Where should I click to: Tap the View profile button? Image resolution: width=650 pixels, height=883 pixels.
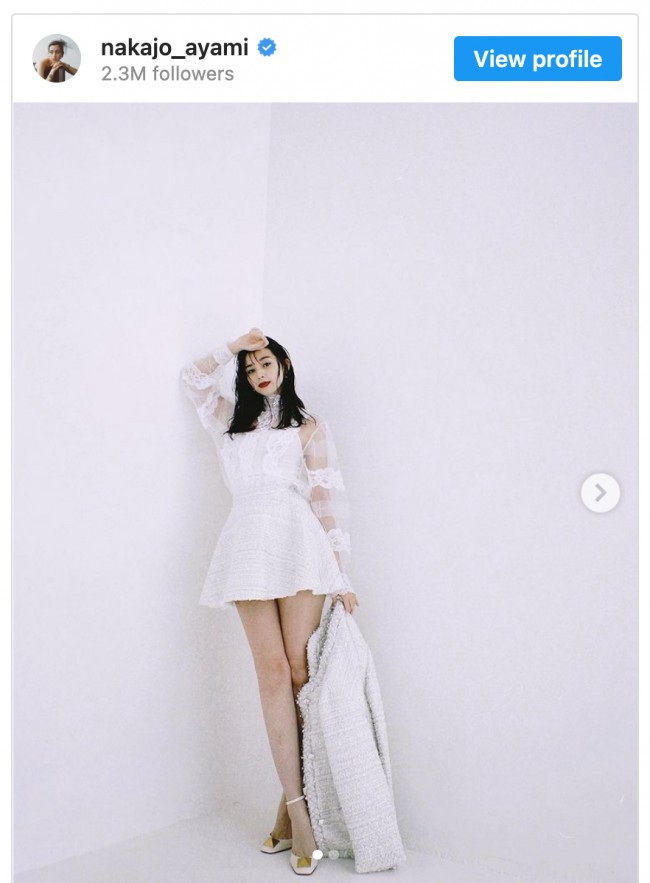[x=537, y=59]
